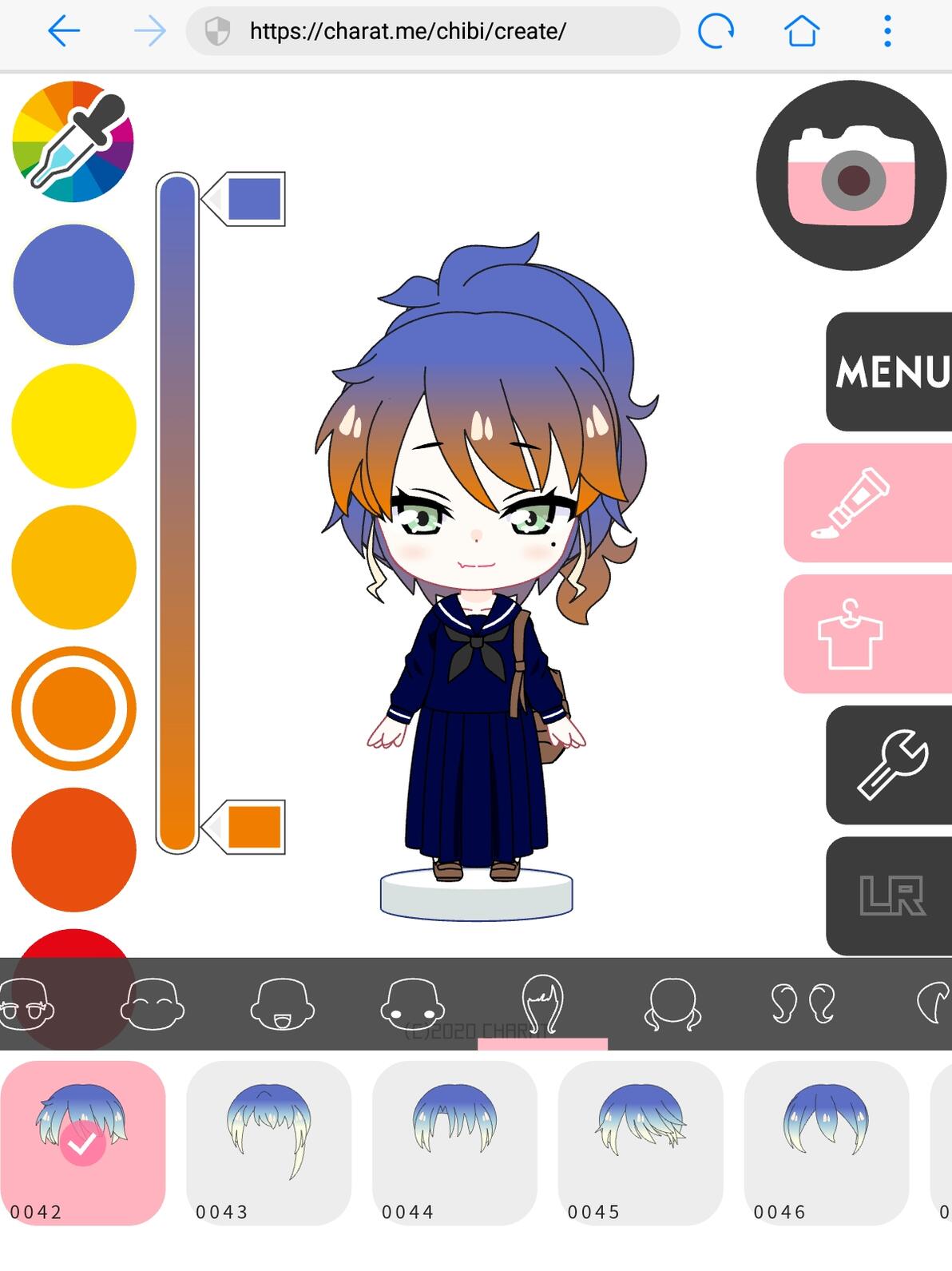Open the paint tube color tool
952x1271 pixels.
coord(868,503)
